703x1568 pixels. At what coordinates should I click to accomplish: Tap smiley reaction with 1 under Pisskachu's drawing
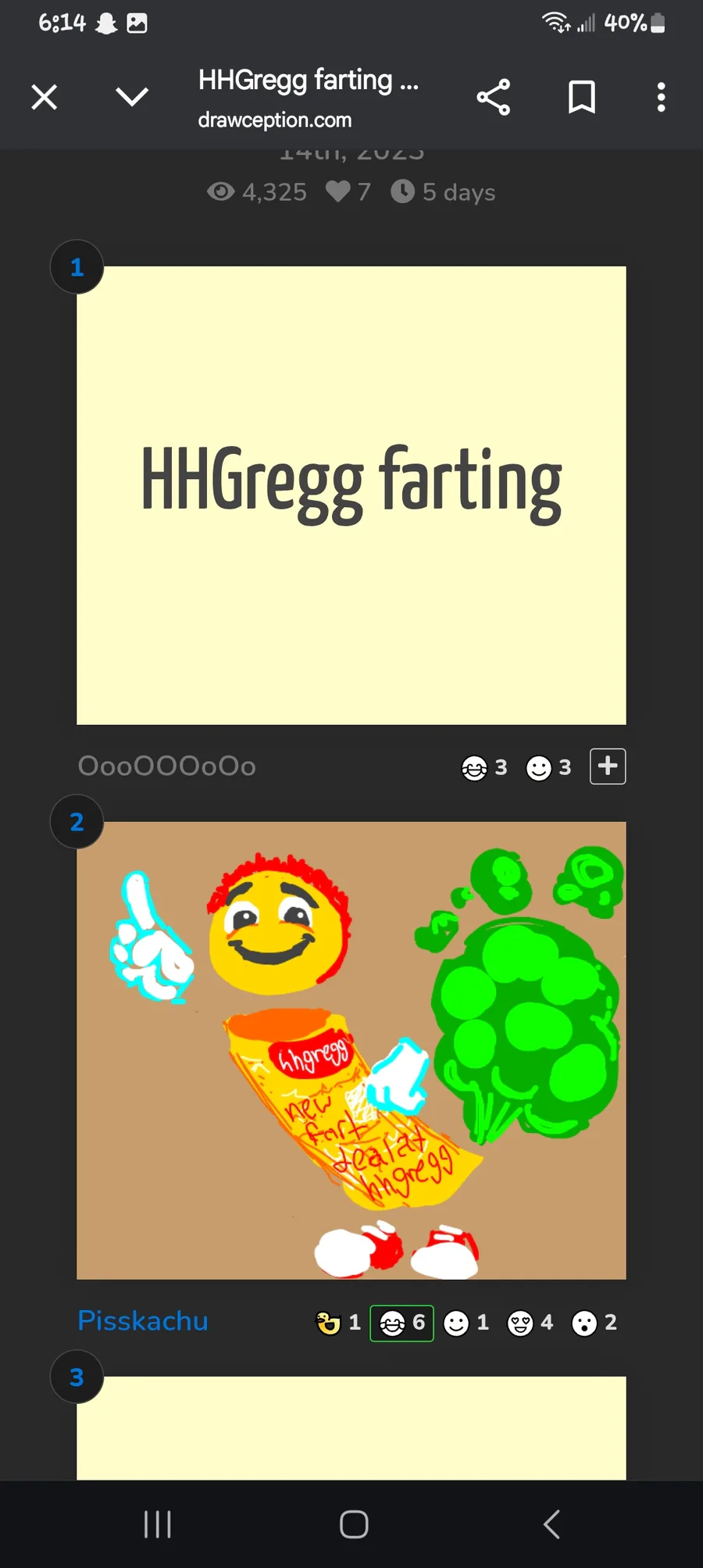coord(466,1323)
